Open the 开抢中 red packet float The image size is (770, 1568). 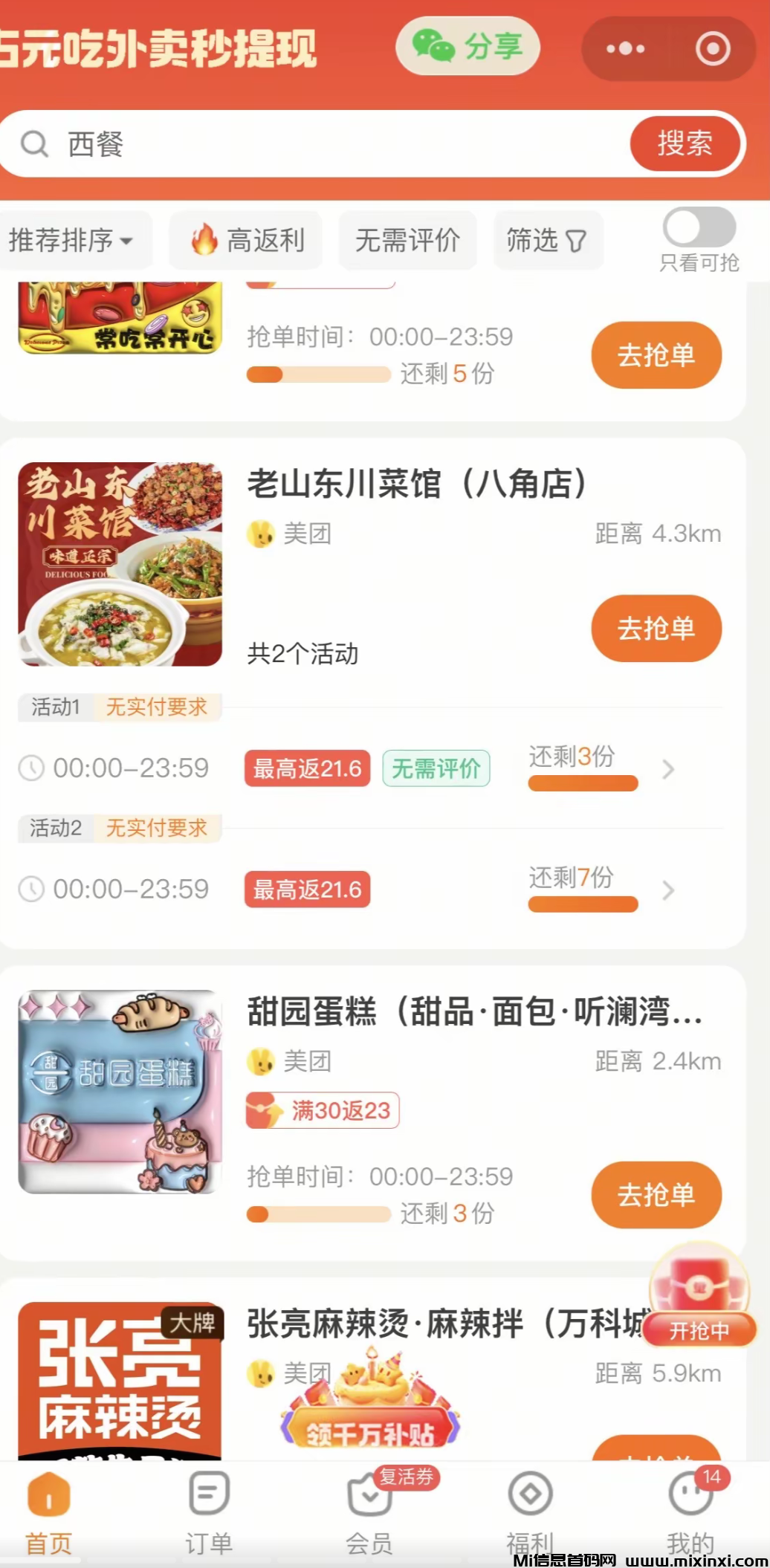click(x=699, y=1297)
